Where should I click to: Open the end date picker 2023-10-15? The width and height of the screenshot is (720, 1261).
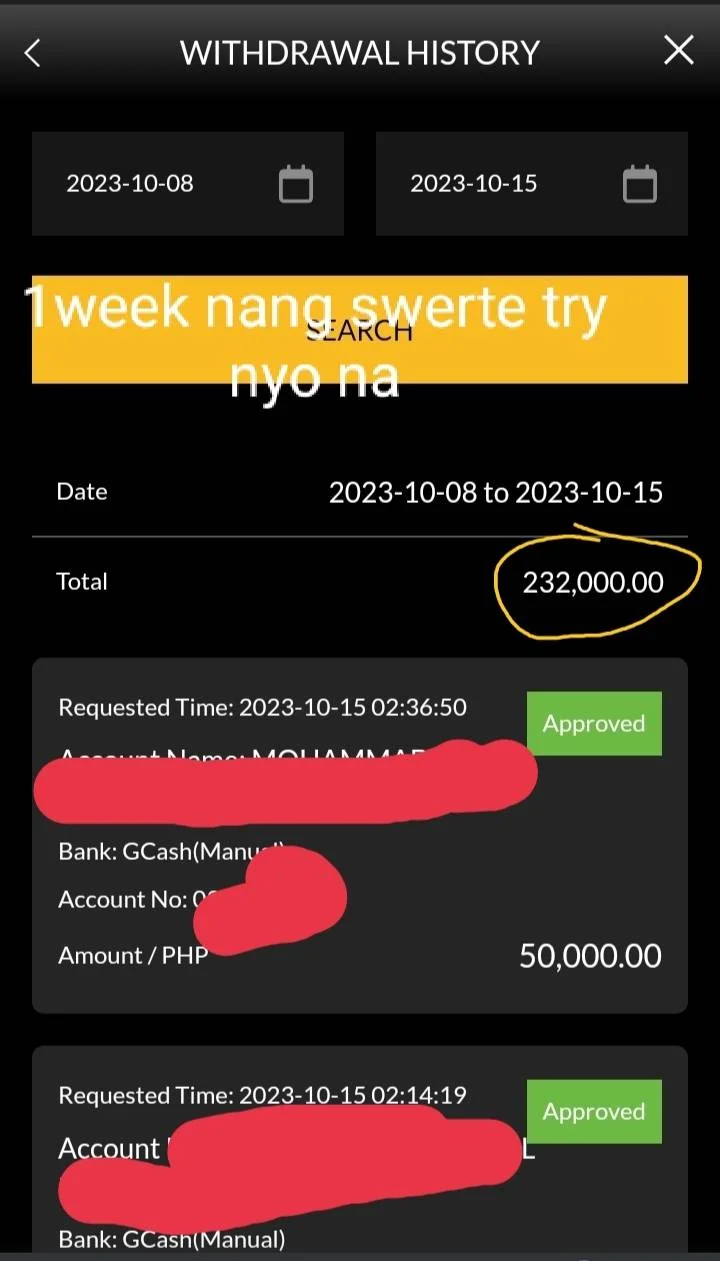532,184
